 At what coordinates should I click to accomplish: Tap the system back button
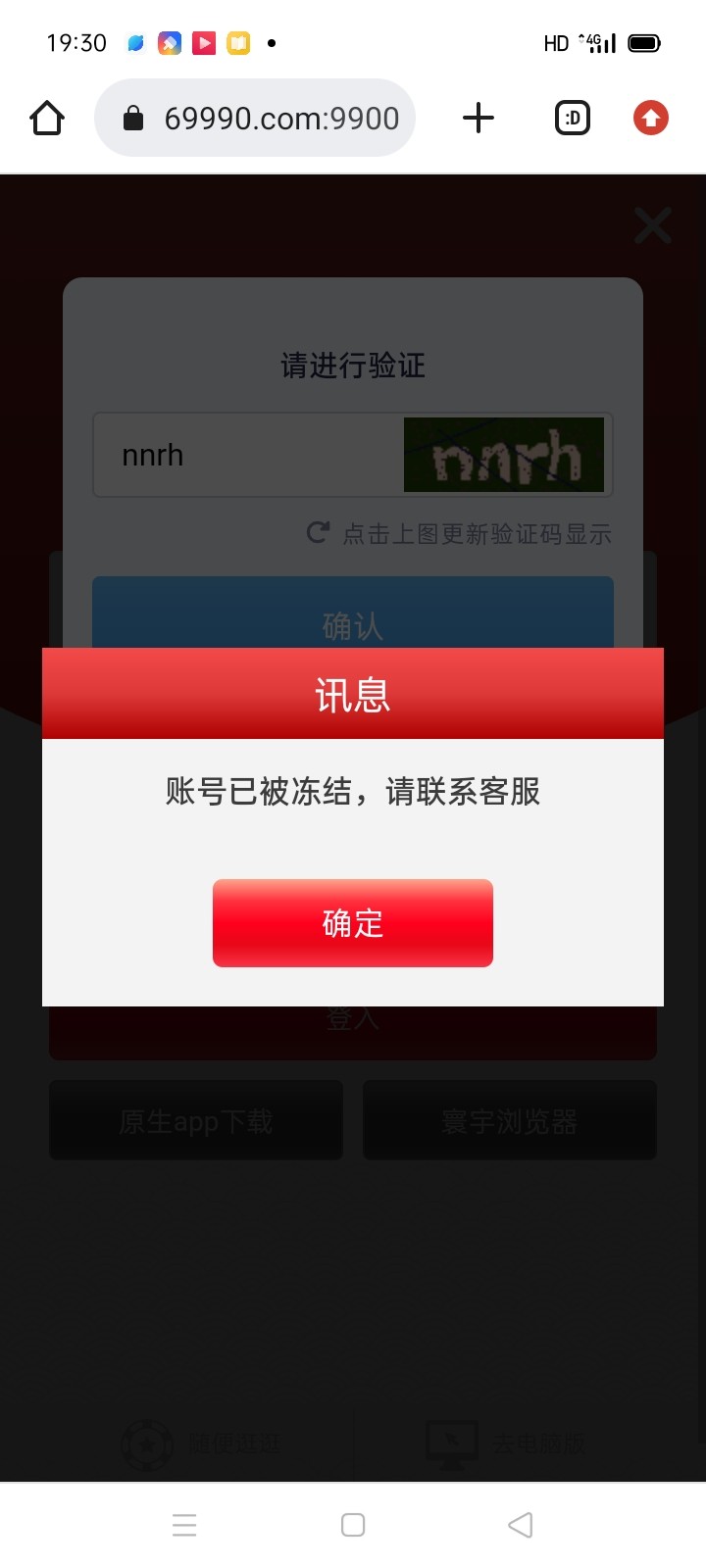tap(521, 1525)
